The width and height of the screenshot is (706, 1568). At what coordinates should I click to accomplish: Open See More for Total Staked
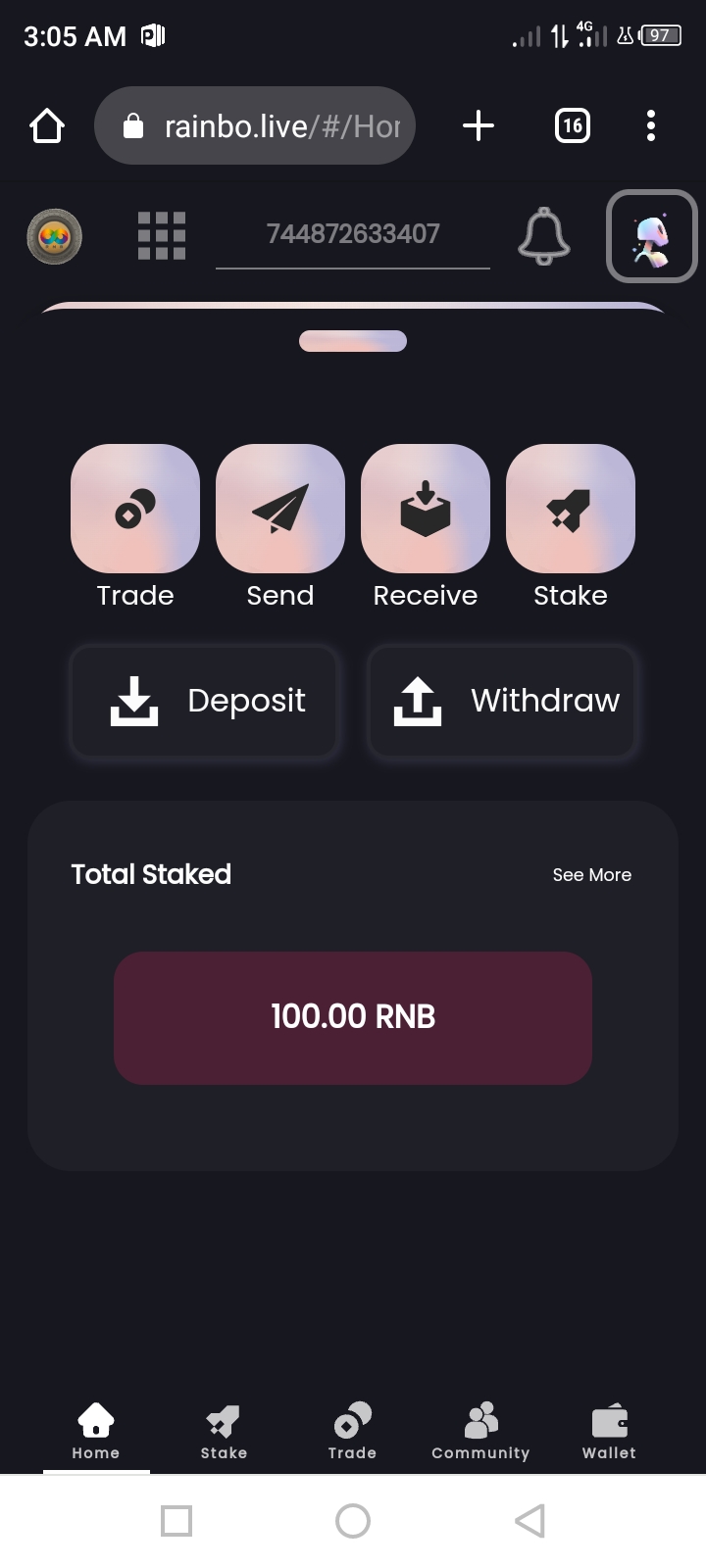(591, 875)
